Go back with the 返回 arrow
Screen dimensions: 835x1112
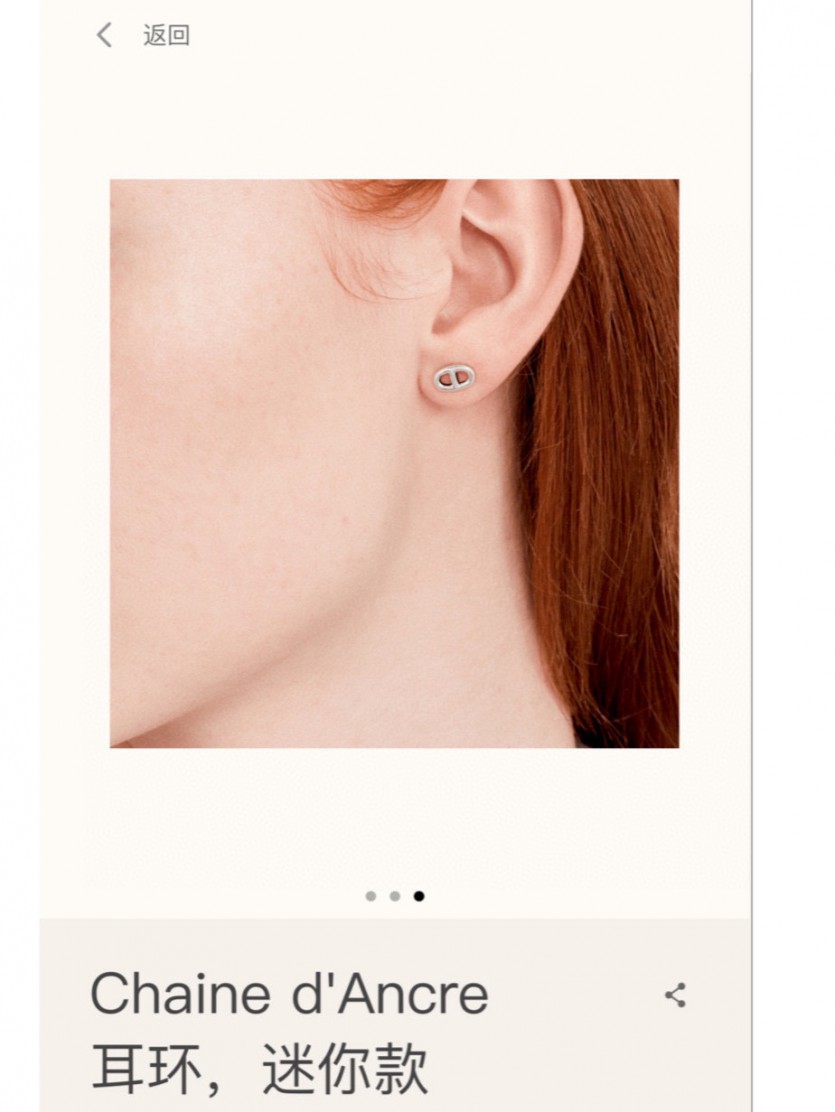pyautogui.click(x=105, y=36)
